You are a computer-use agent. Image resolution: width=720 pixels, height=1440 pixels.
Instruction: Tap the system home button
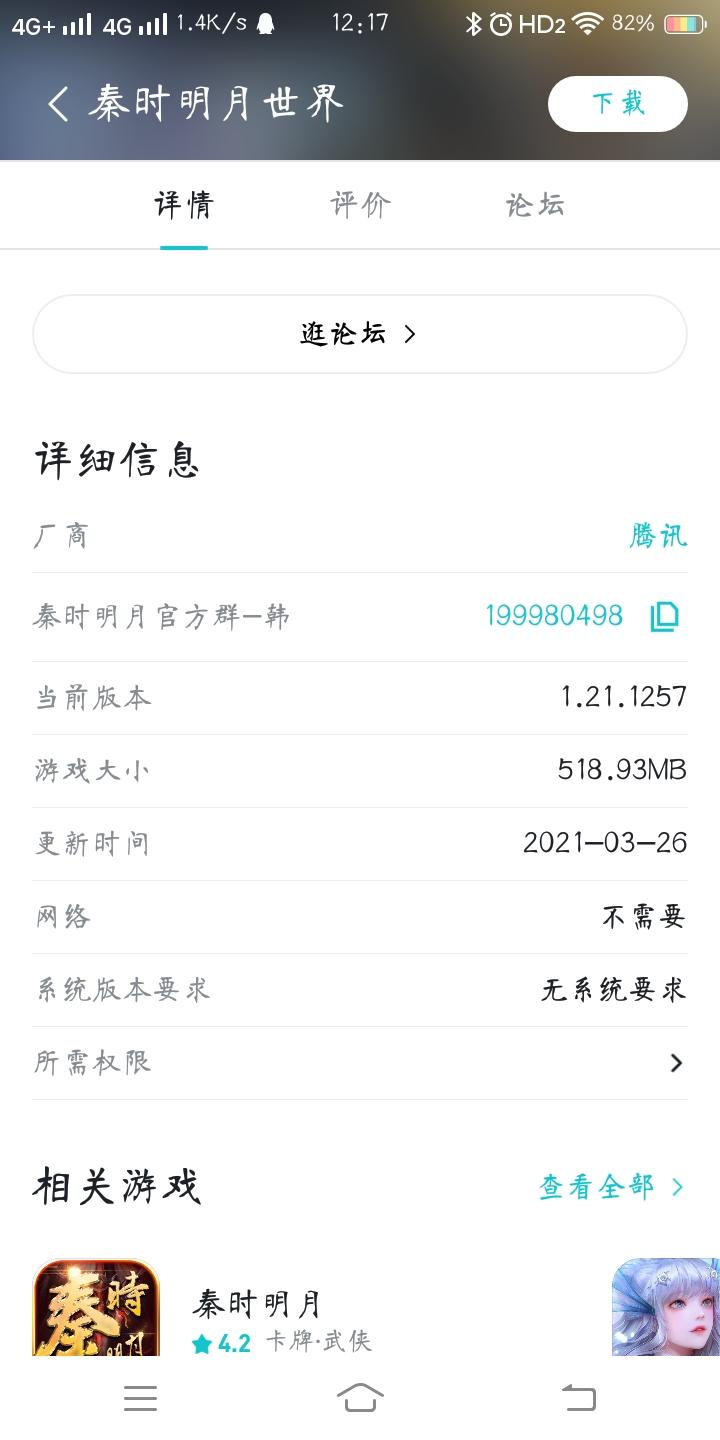coord(360,1398)
